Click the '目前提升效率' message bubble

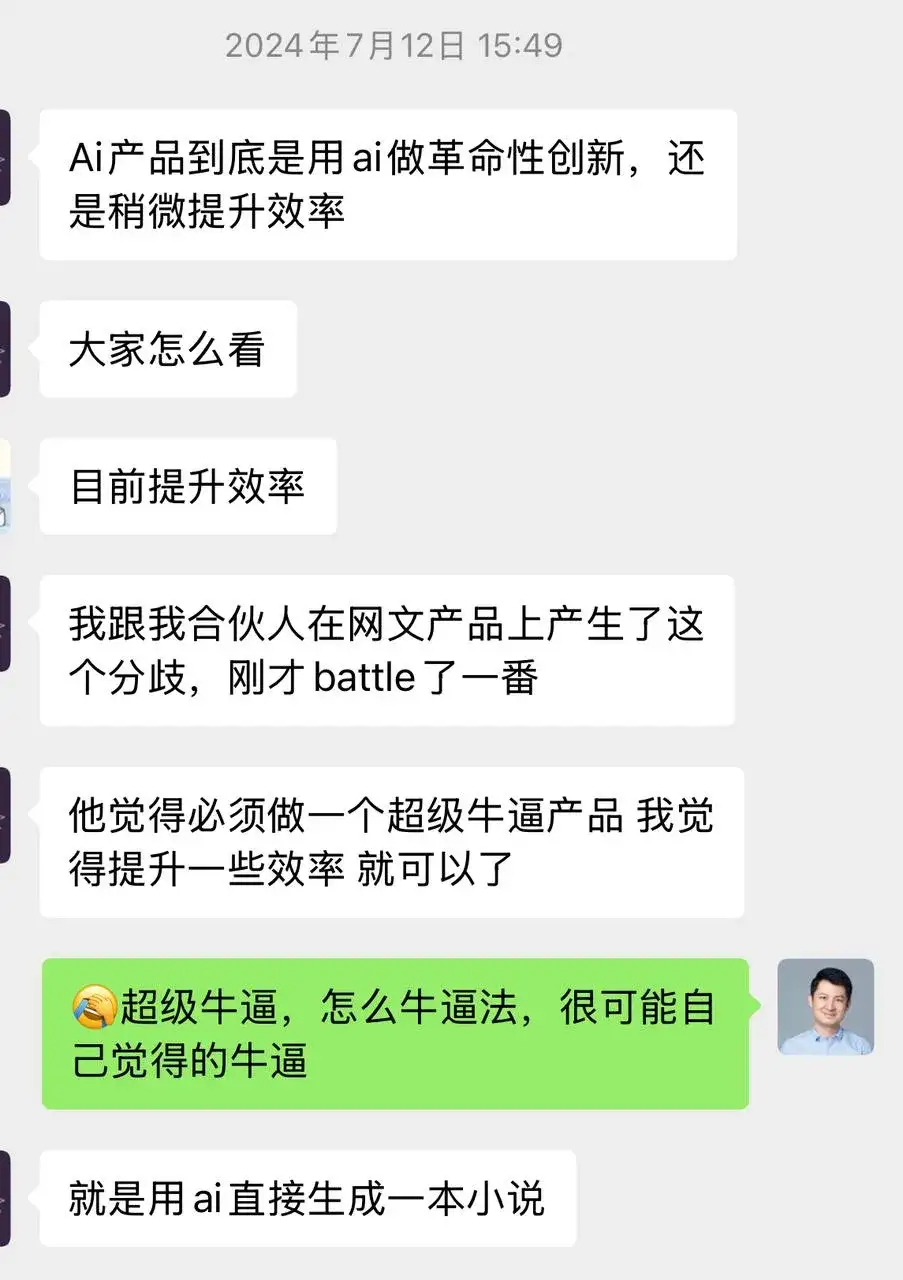[x=188, y=487]
